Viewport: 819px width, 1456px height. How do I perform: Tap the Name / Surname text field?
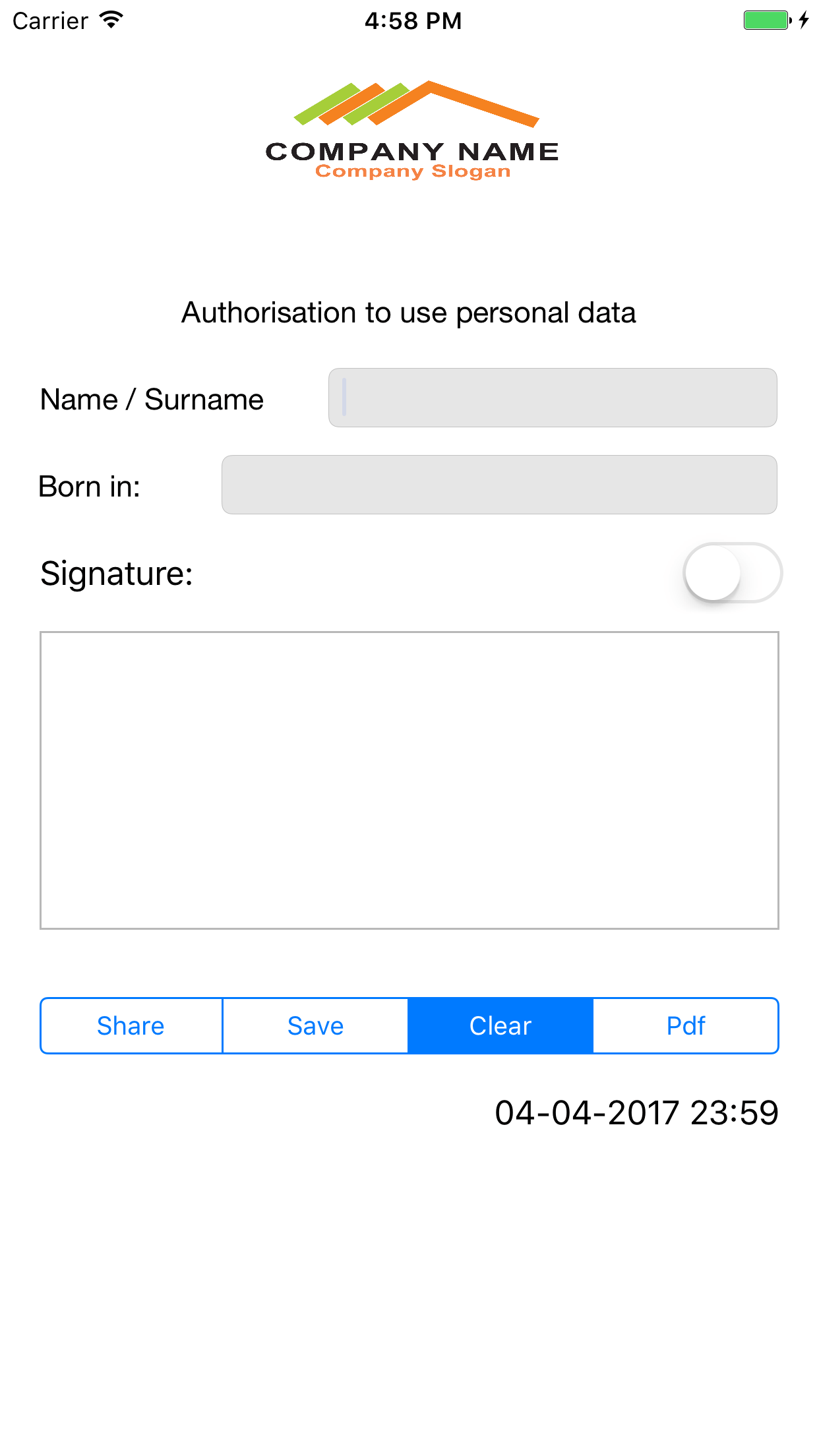click(553, 398)
